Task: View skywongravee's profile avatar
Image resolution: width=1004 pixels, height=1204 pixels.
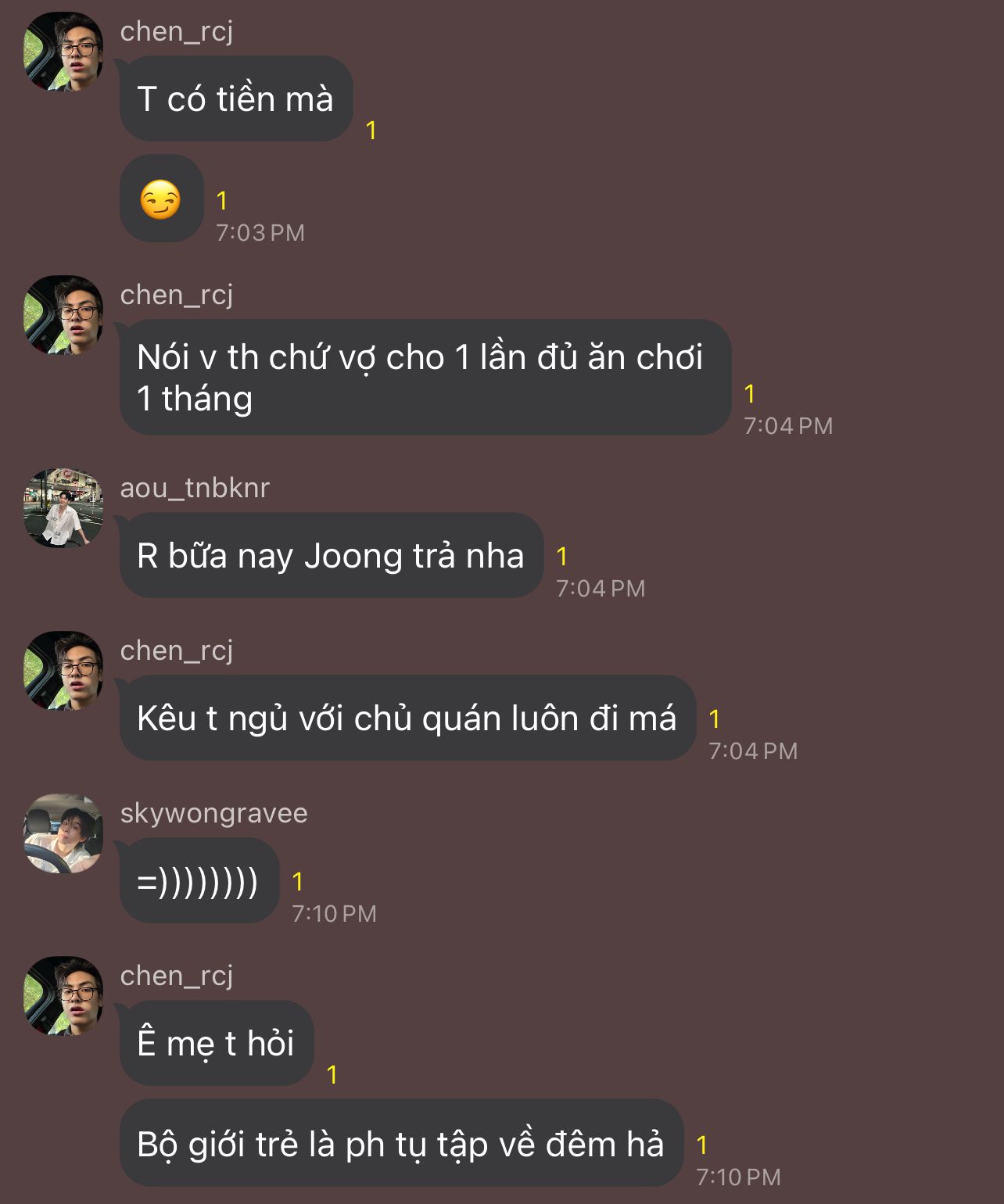Action: click(x=63, y=833)
